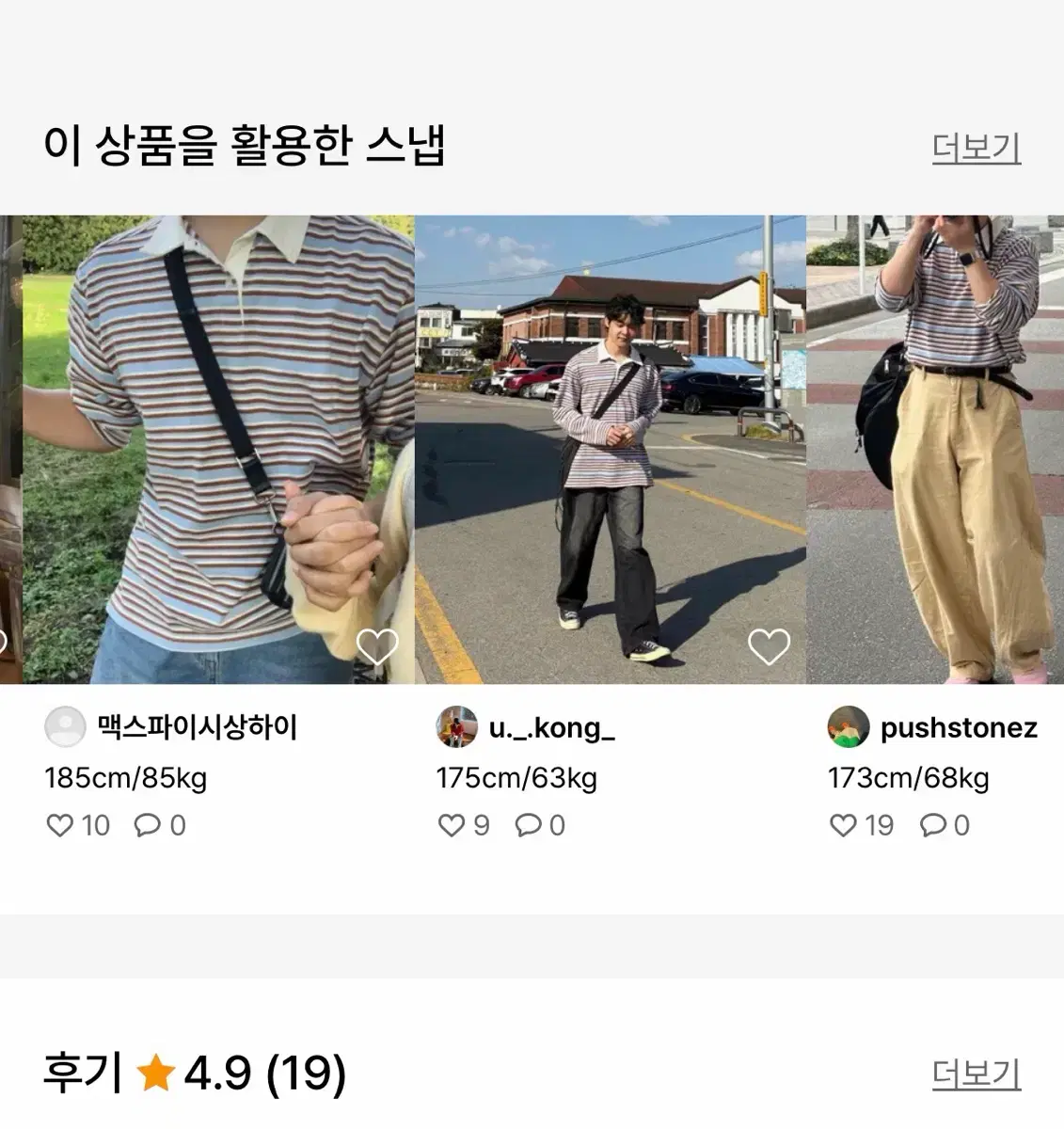Click the heart icon showing 10 likes

(x=62, y=825)
